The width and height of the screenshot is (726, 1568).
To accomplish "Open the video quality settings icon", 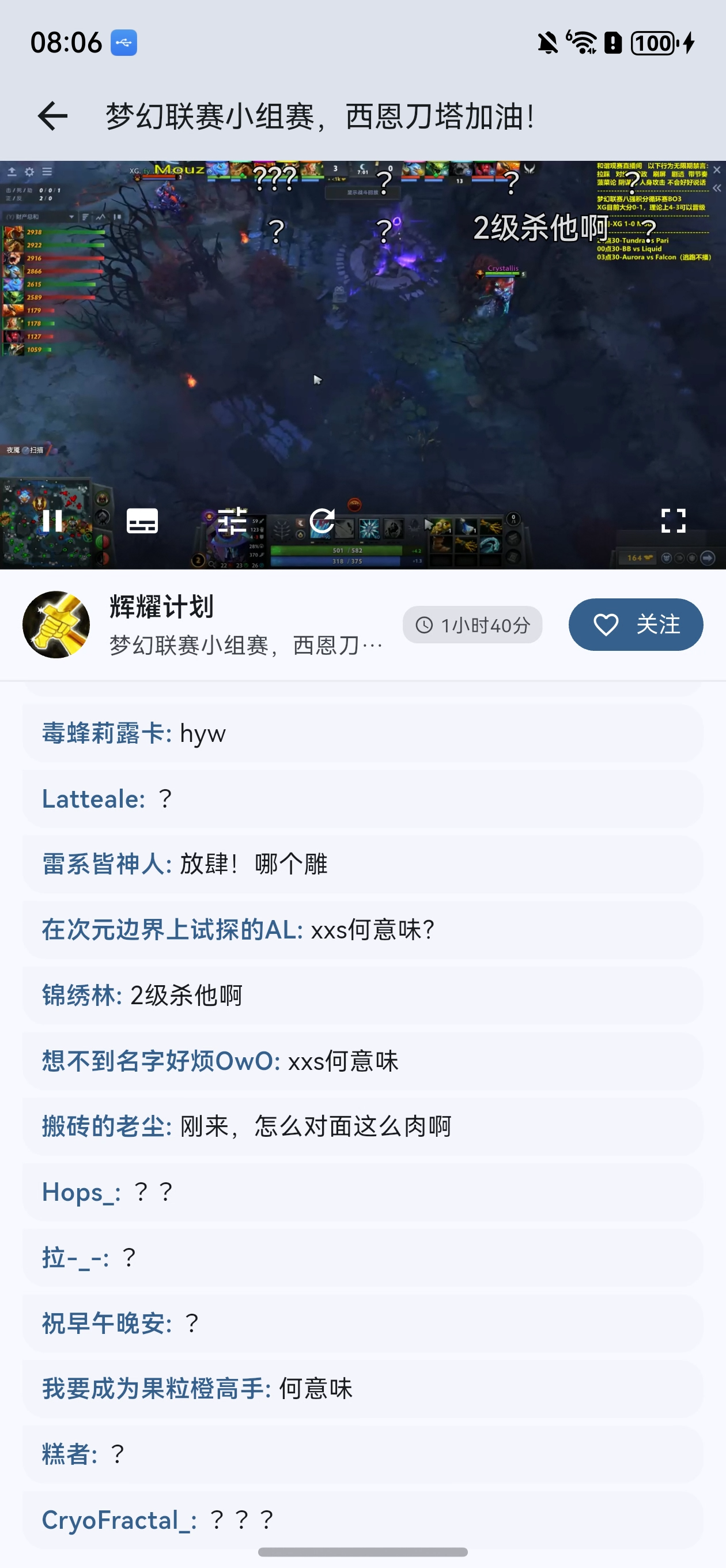I will click(x=234, y=521).
